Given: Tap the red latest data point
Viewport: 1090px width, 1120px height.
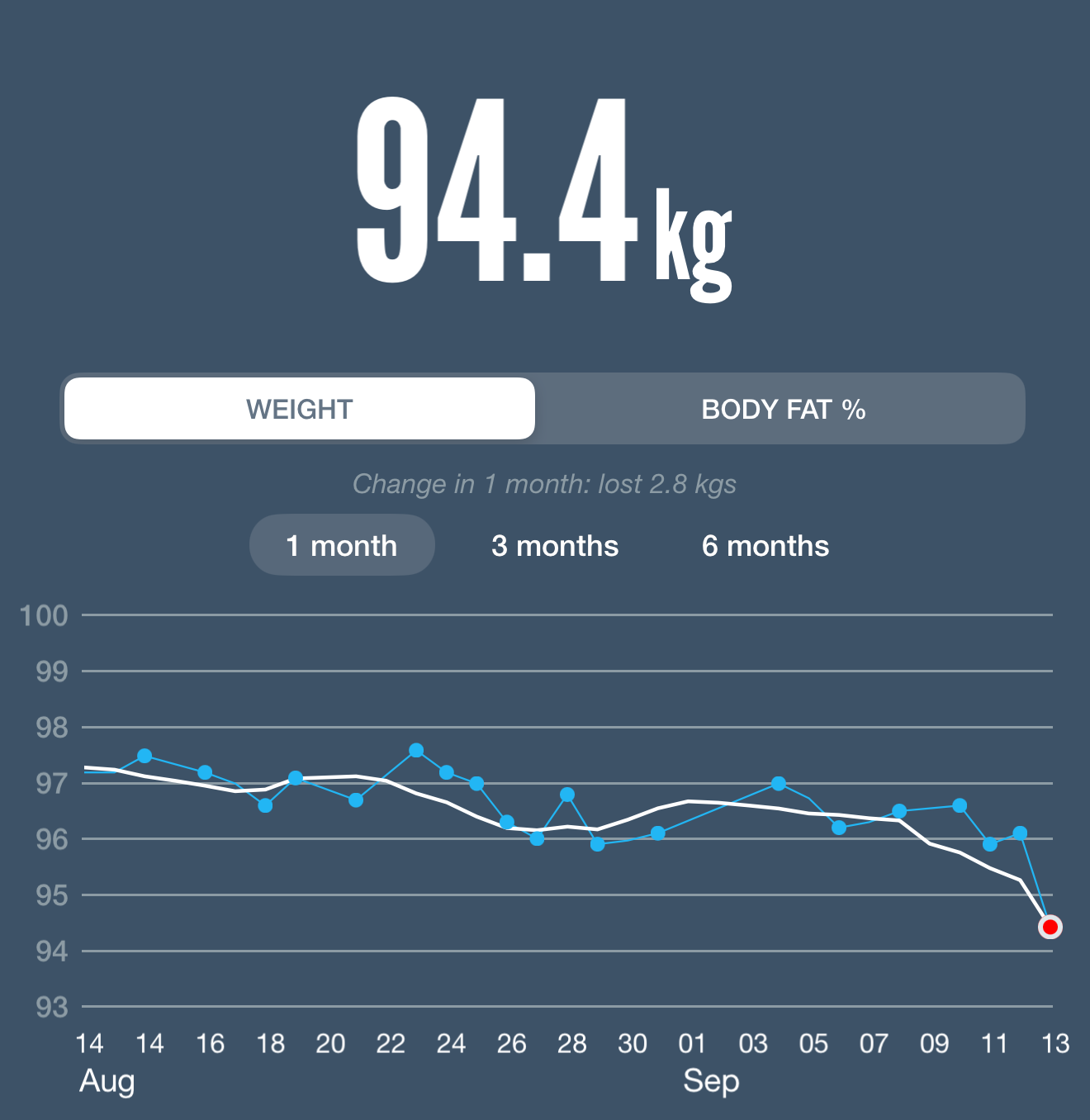Looking at the screenshot, I should (x=1050, y=927).
